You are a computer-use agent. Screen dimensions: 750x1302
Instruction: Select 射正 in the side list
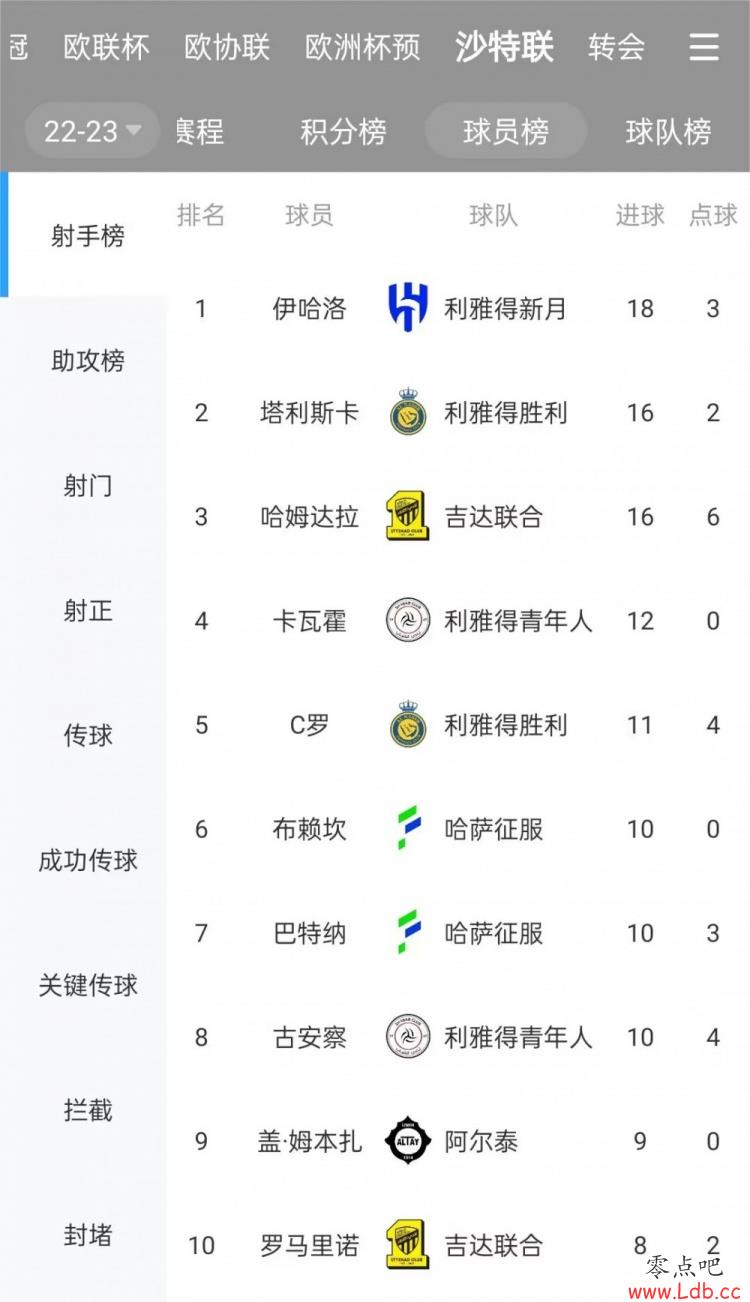coord(88,611)
